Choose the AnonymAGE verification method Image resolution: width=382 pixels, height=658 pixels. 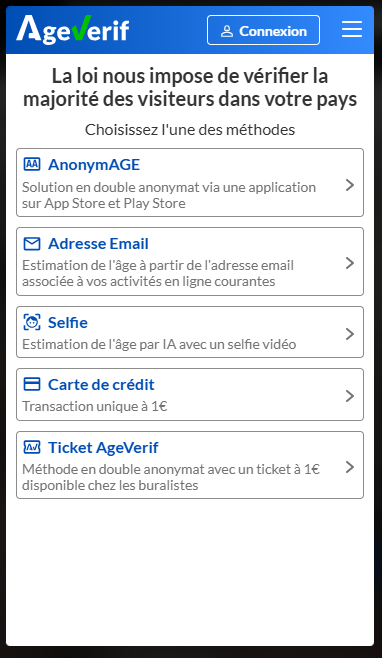pos(190,183)
